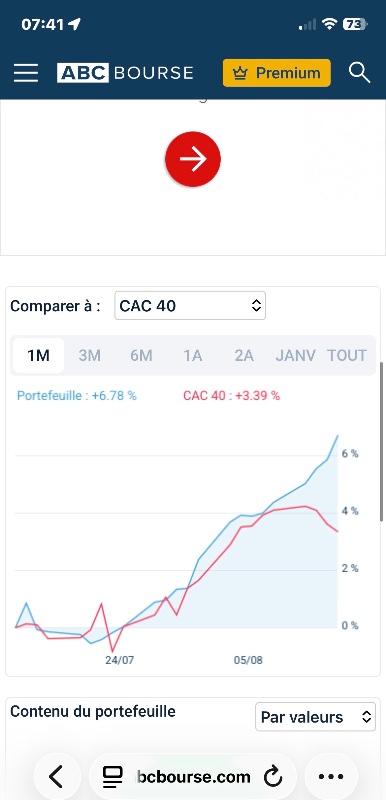
Task: Go back in the browser
Action: coord(57,777)
